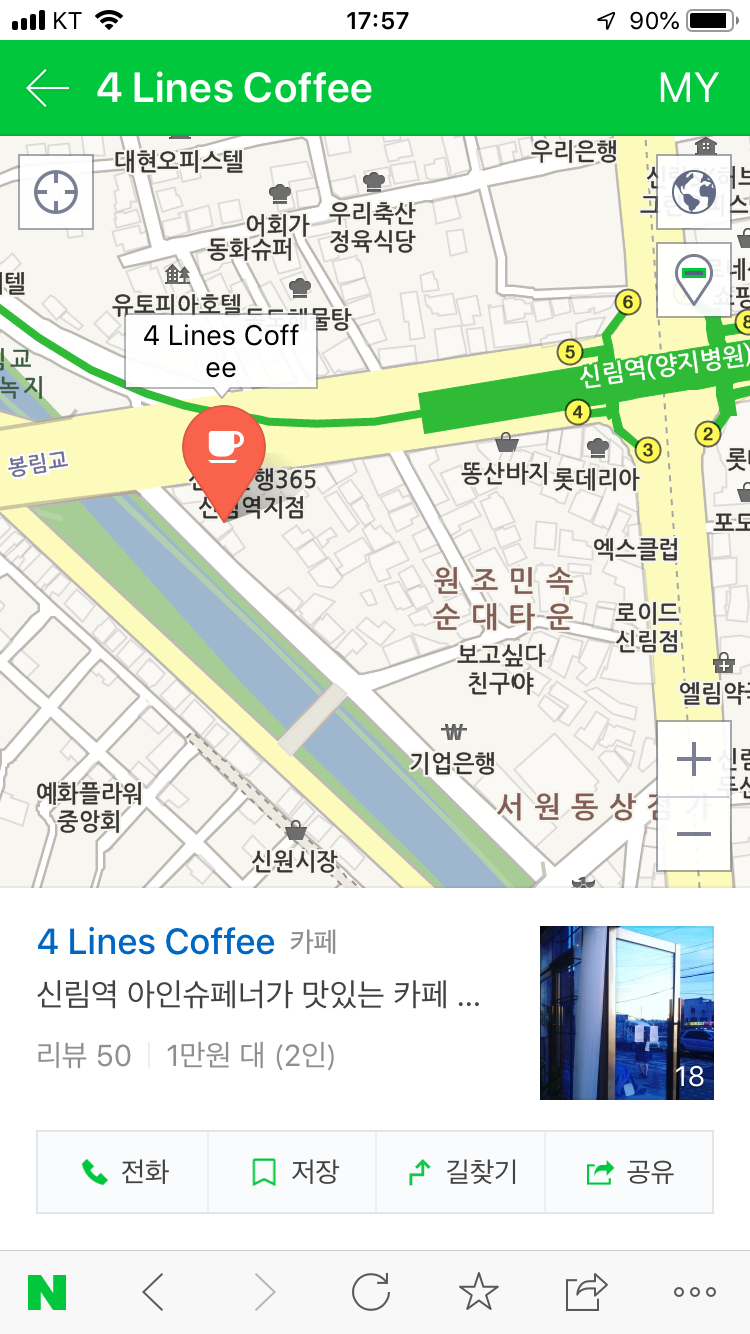Zoom out the map with minus button
750x1334 pixels.
693,834
